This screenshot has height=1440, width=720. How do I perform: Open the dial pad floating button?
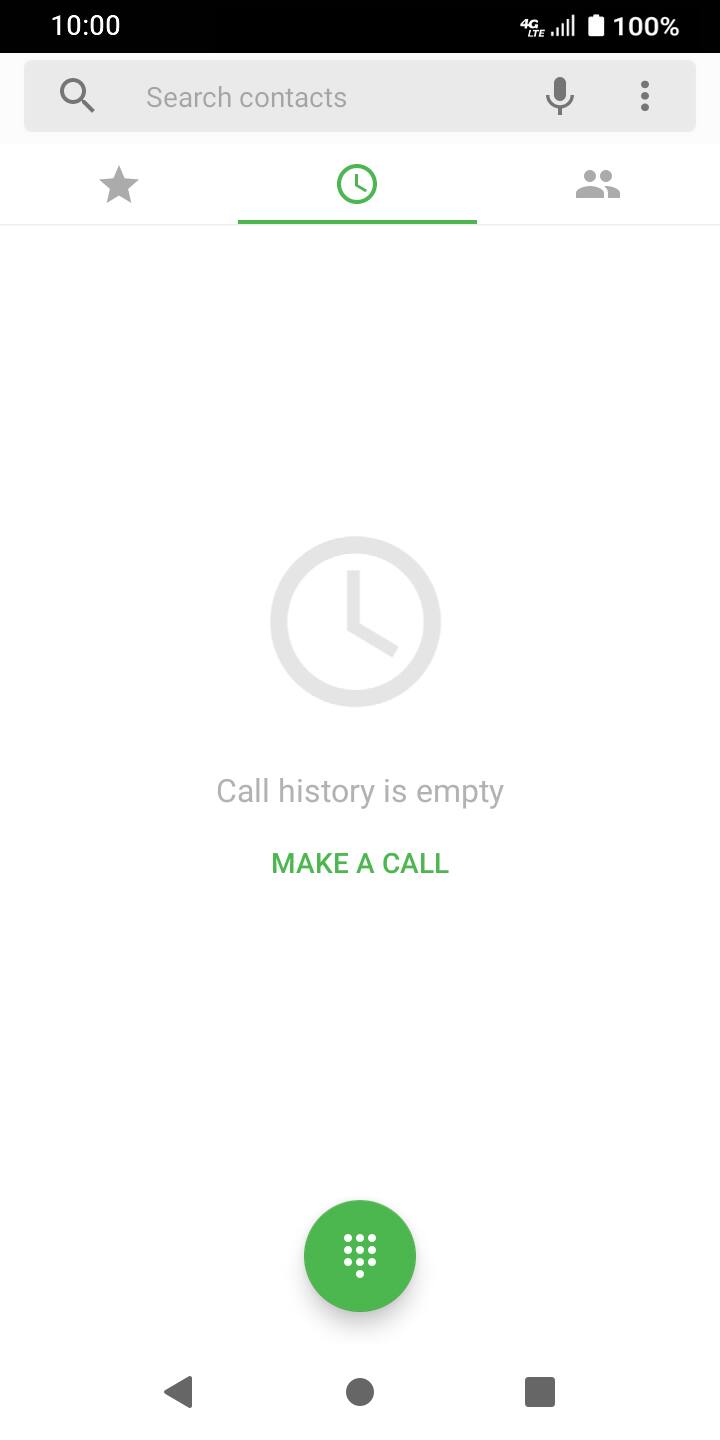coord(360,1256)
